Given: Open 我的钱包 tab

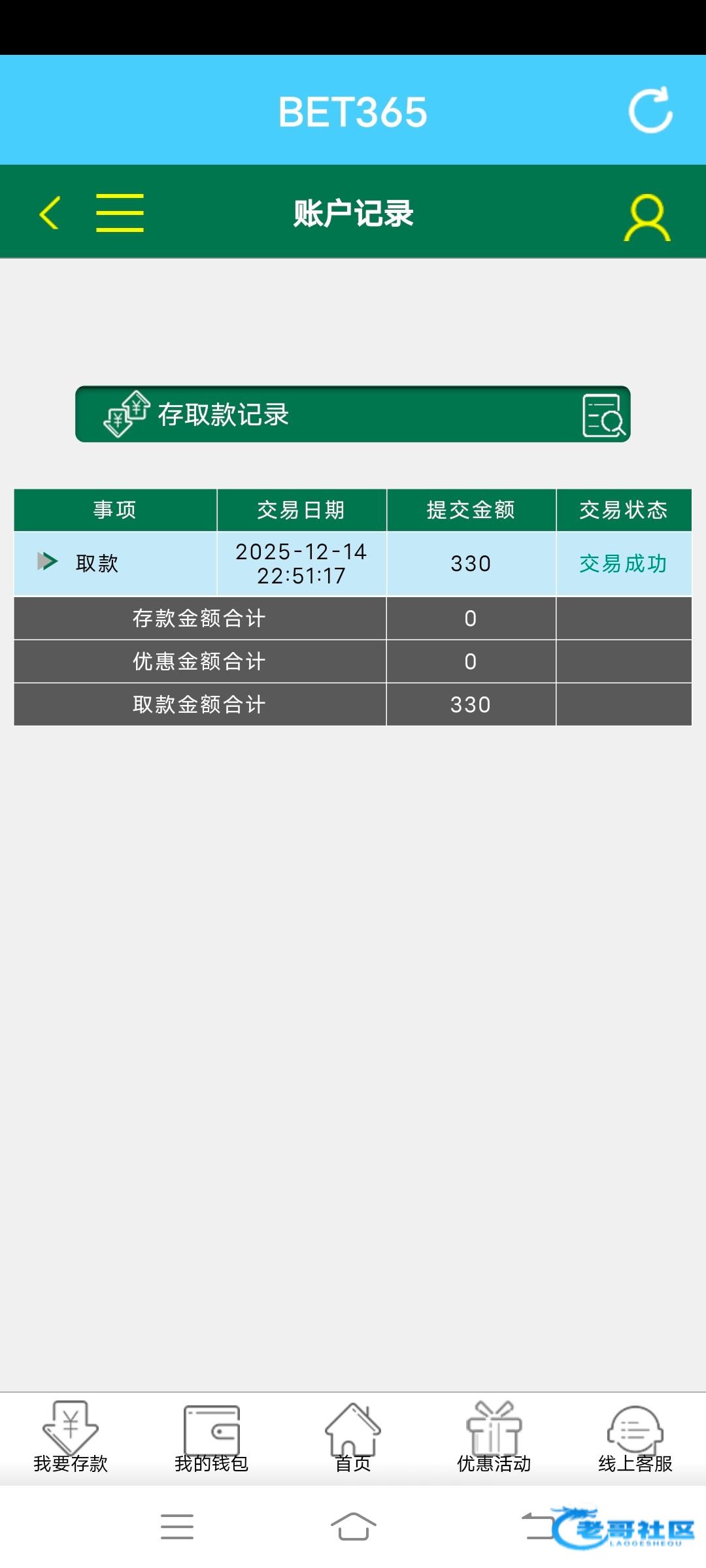Looking at the screenshot, I should pos(212,1437).
